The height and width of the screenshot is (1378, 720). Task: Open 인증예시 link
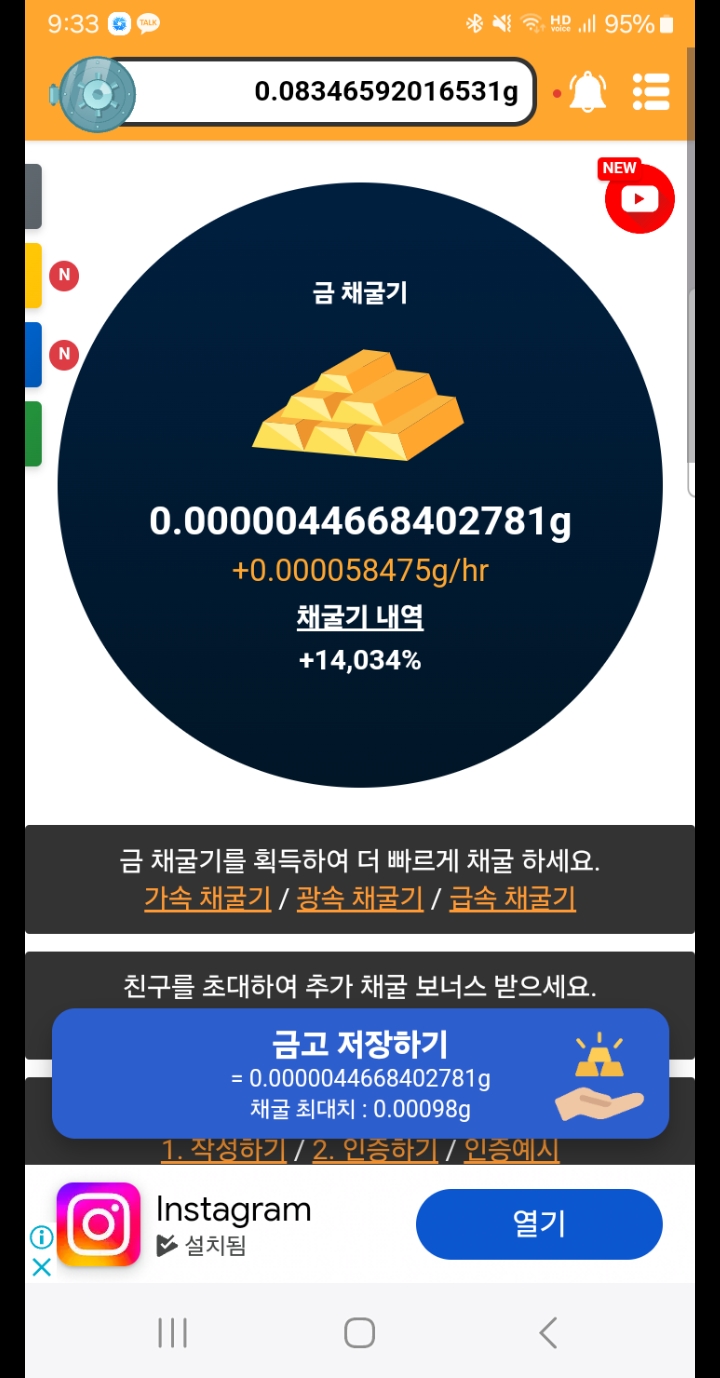coord(512,1150)
